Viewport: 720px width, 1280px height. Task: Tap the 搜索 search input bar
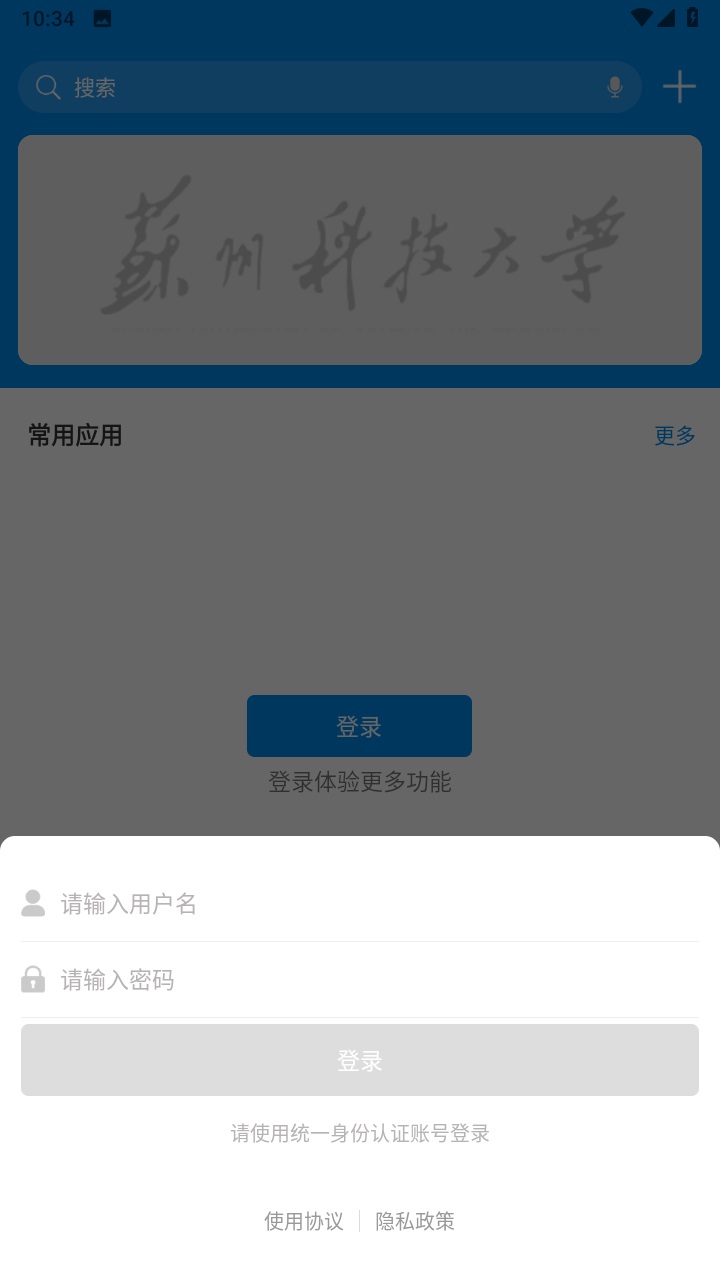pos(300,87)
